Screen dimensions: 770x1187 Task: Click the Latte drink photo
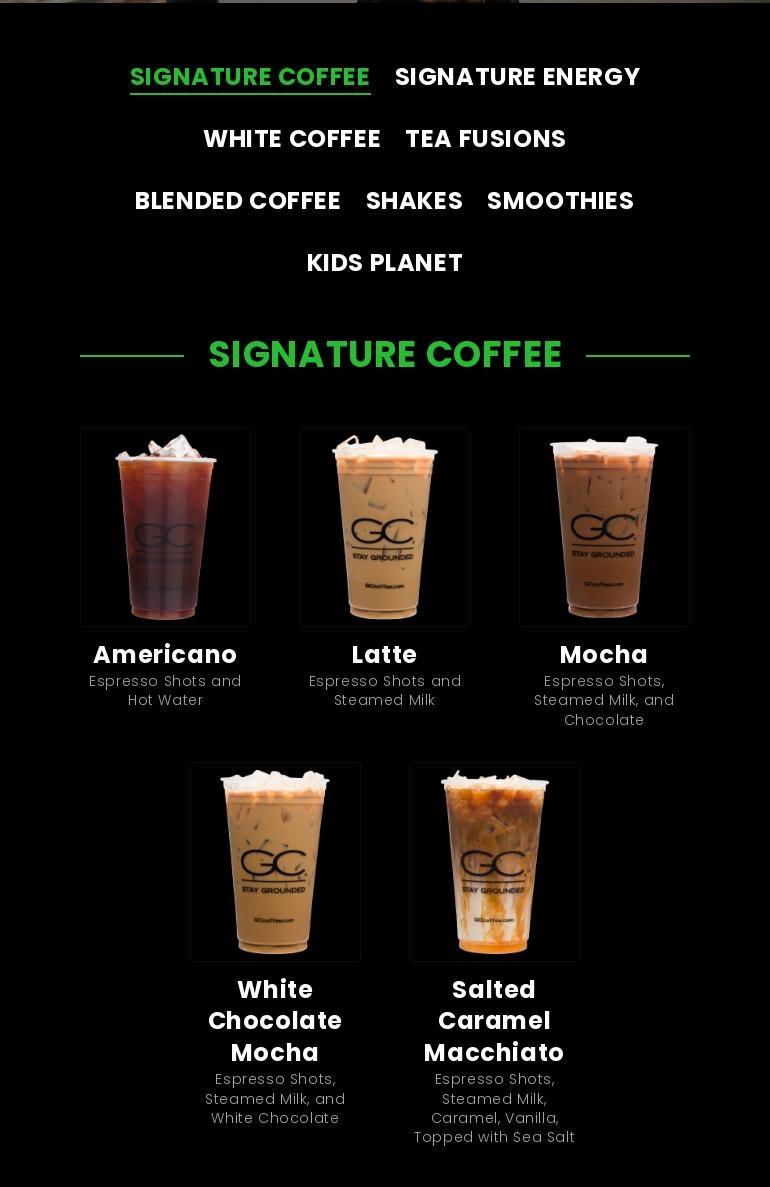(x=385, y=526)
